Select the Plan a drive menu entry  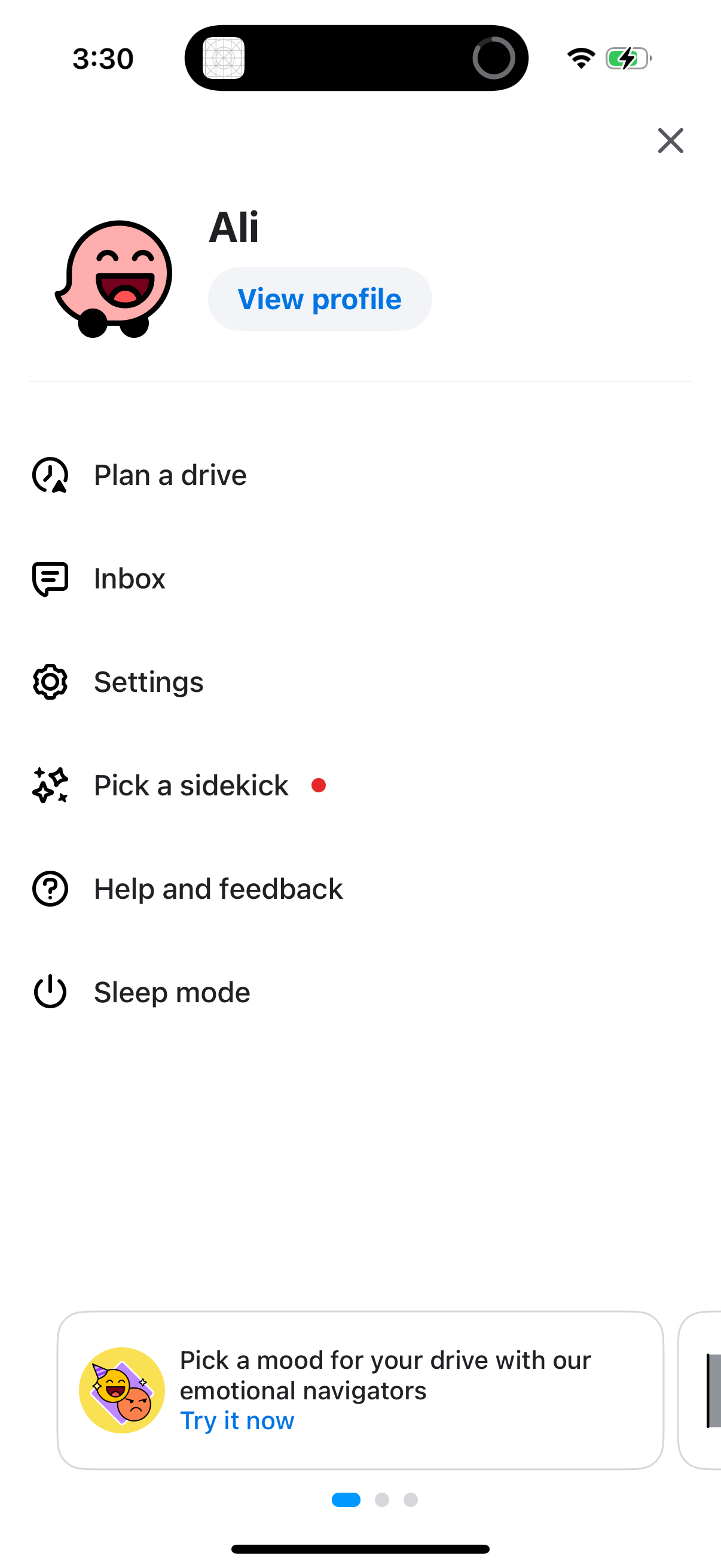(170, 475)
